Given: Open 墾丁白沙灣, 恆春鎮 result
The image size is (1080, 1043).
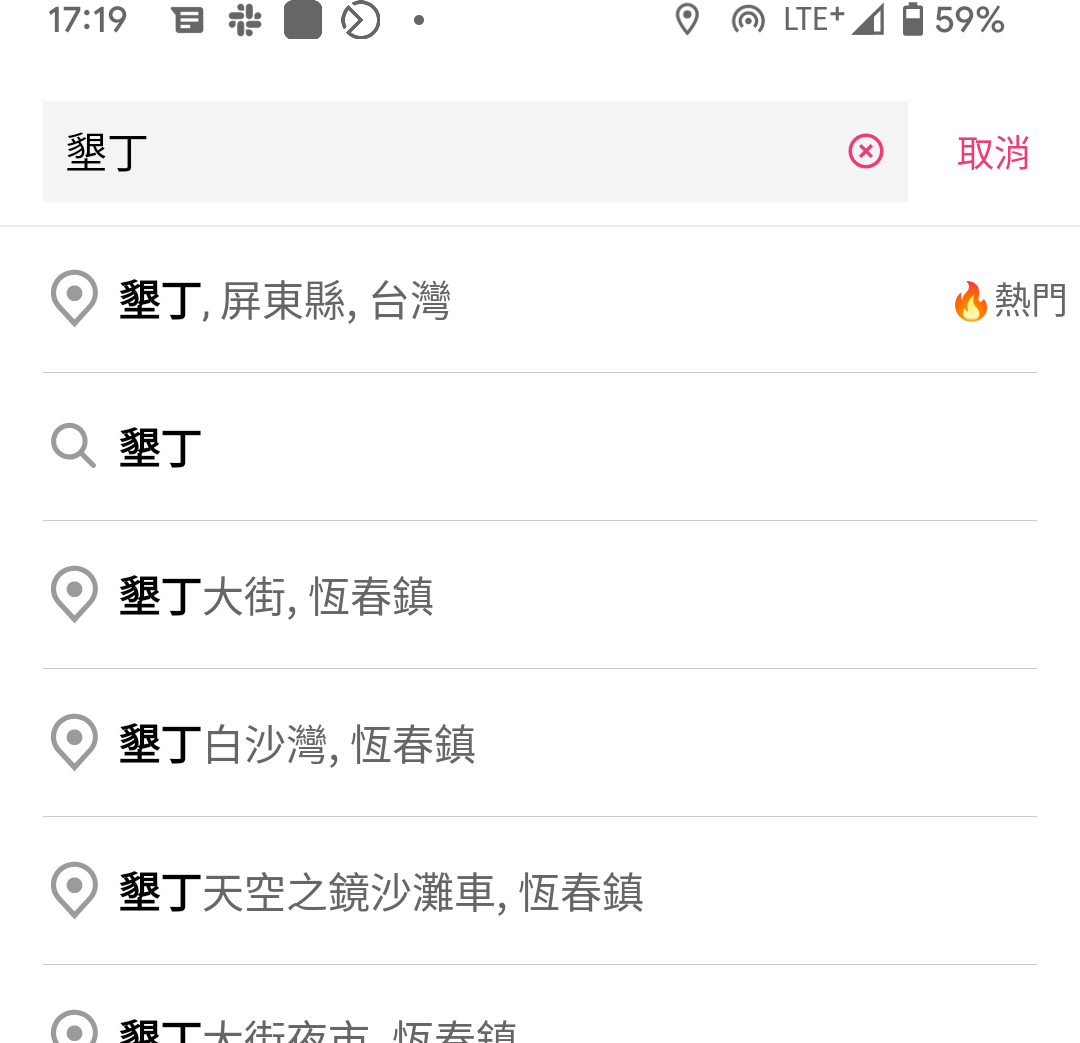Looking at the screenshot, I should [297, 744].
